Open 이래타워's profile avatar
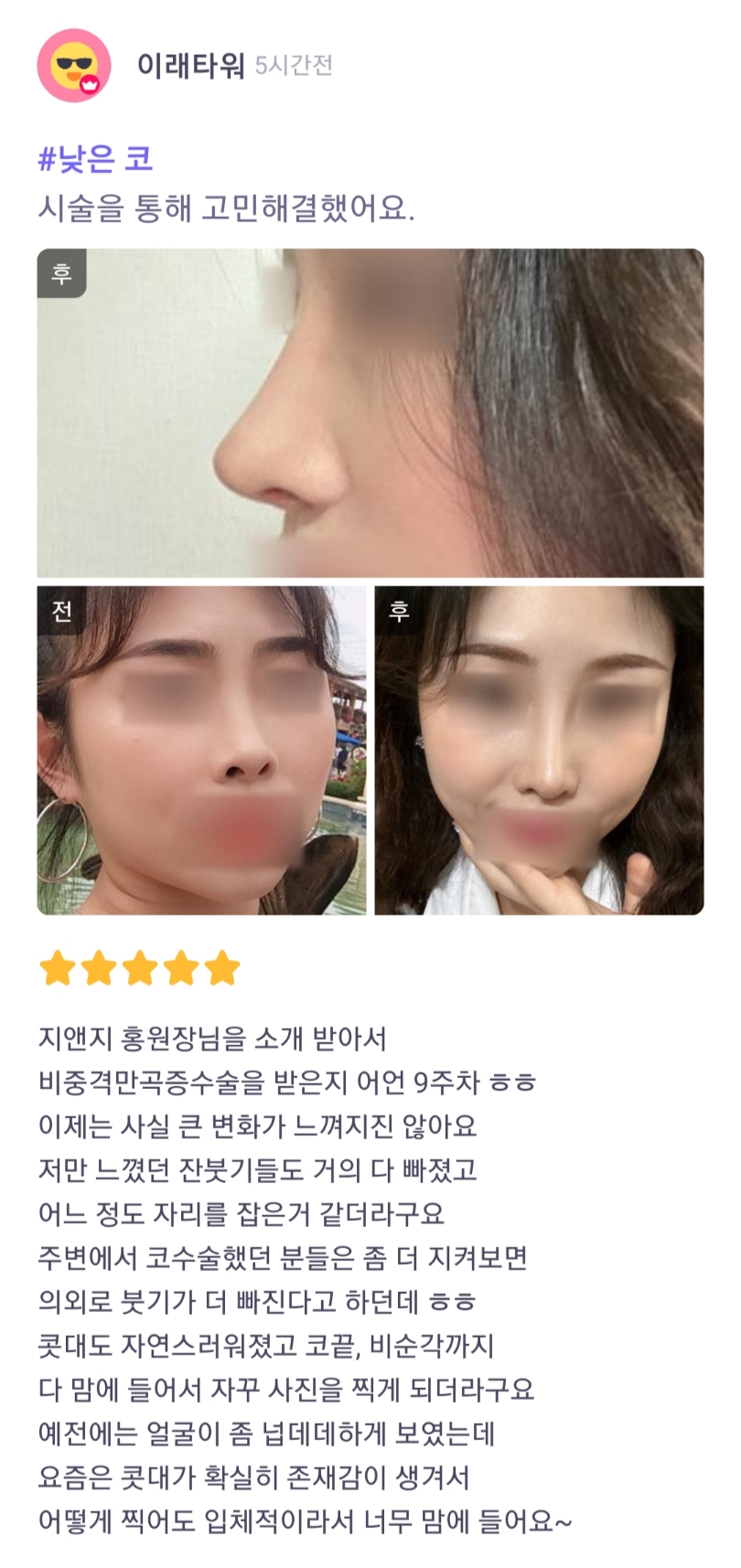The image size is (741, 1568). pyautogui.click(x=73, y=66)
